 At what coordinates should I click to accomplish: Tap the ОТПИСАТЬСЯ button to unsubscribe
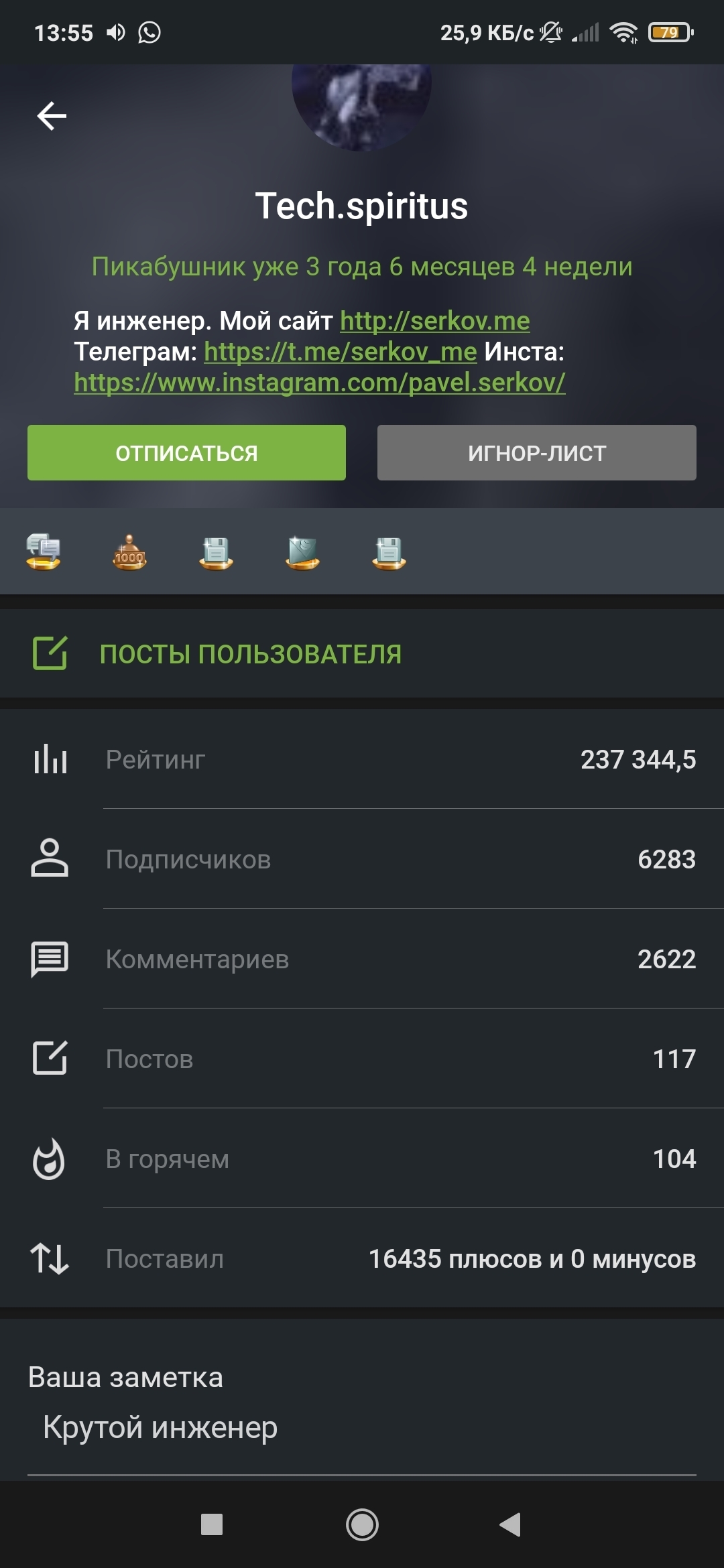pyautogui.click(x=186, y=453)
